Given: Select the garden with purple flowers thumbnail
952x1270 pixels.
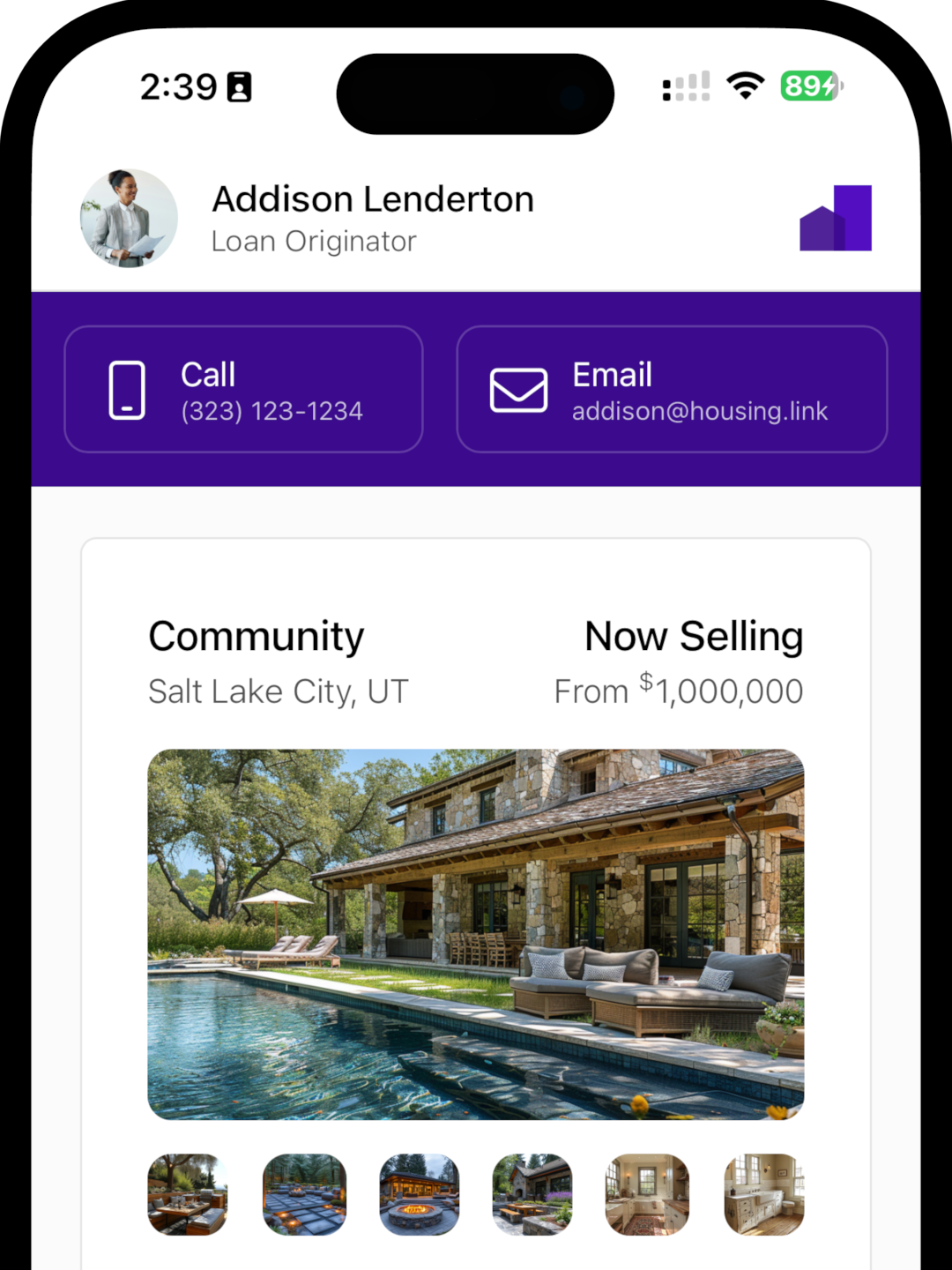Looking at the screenshot, I should click(532, 1195).
